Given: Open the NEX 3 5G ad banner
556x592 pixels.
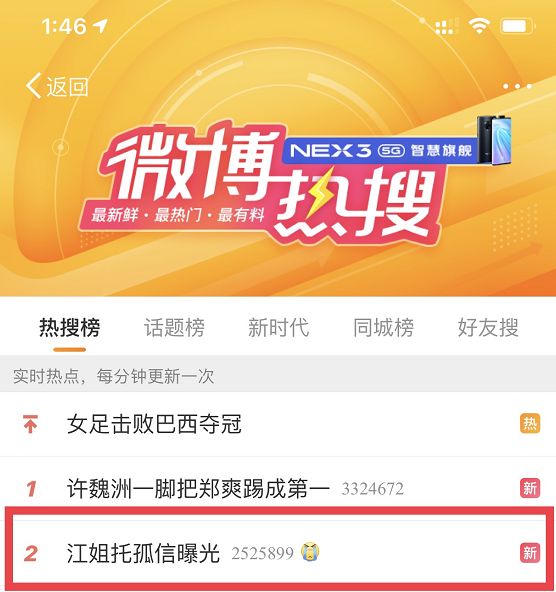Looking at the screenshot, I should (396, 142).
